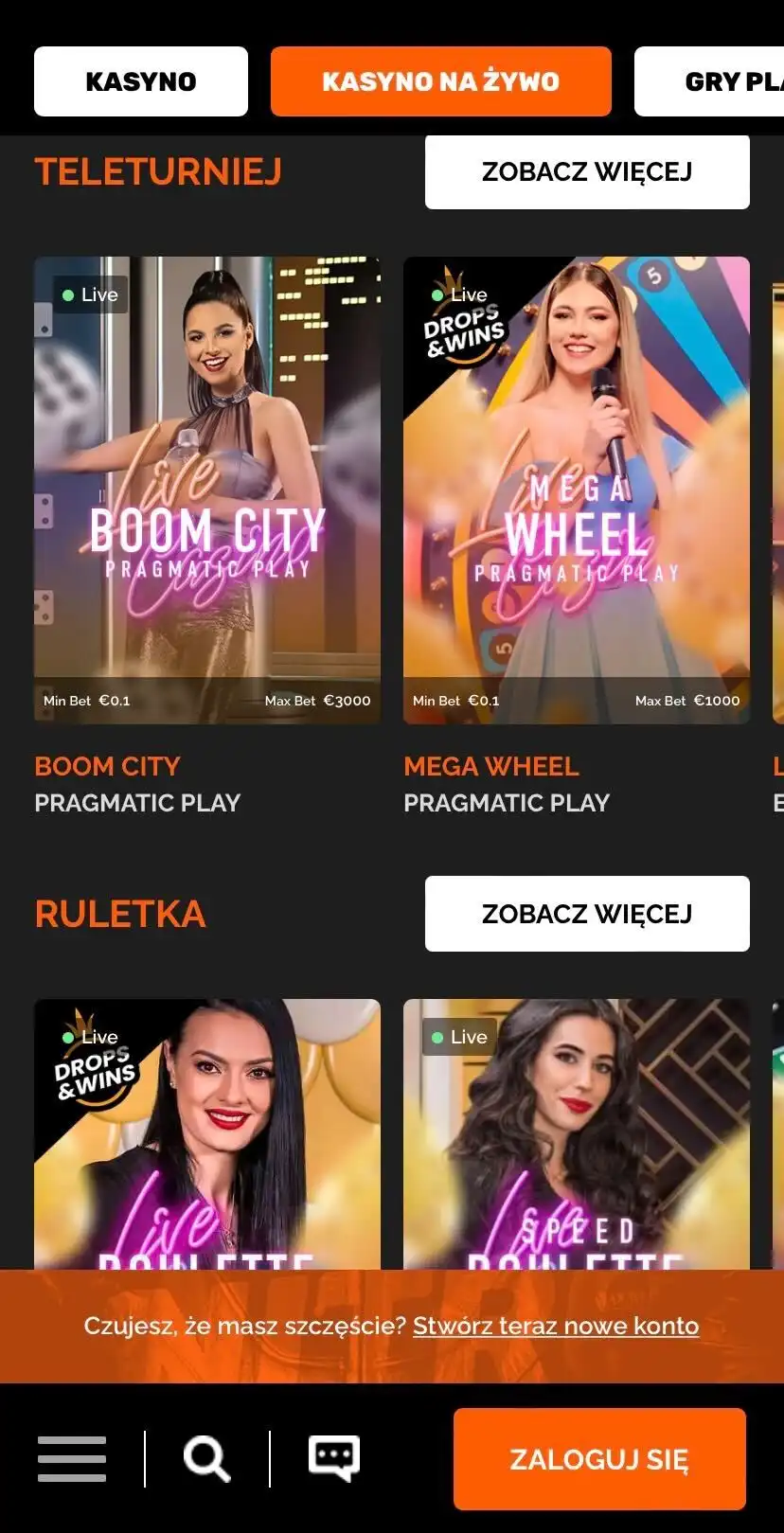The image size is (784, 1533).
Task: See more Teleturniej games
Action: (x=587, y=171)
